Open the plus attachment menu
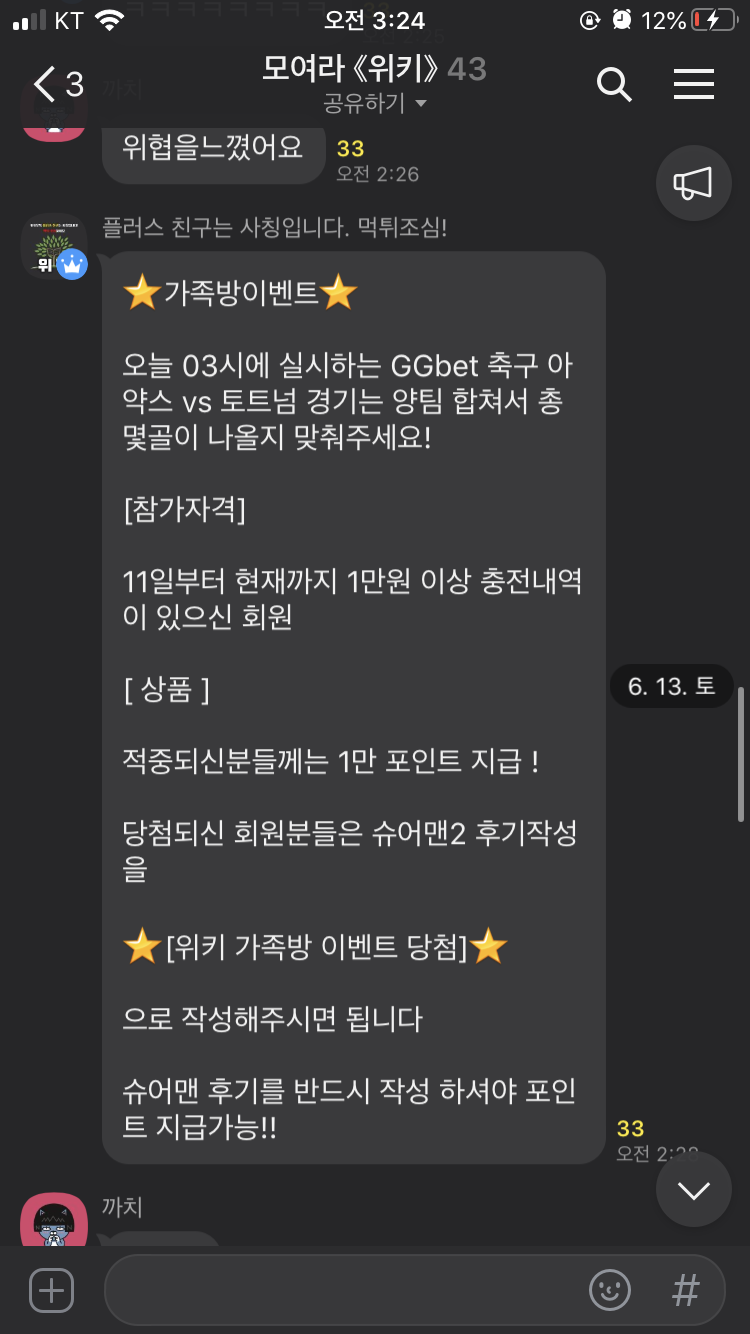750x1334 pixels. (51, 1290)
